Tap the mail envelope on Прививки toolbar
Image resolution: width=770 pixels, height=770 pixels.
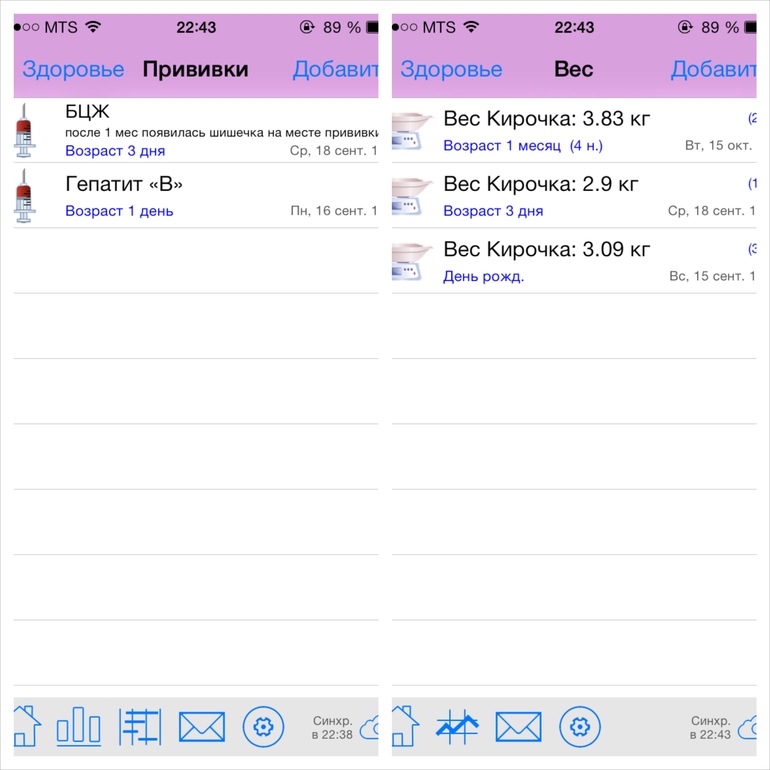[202, 726]
